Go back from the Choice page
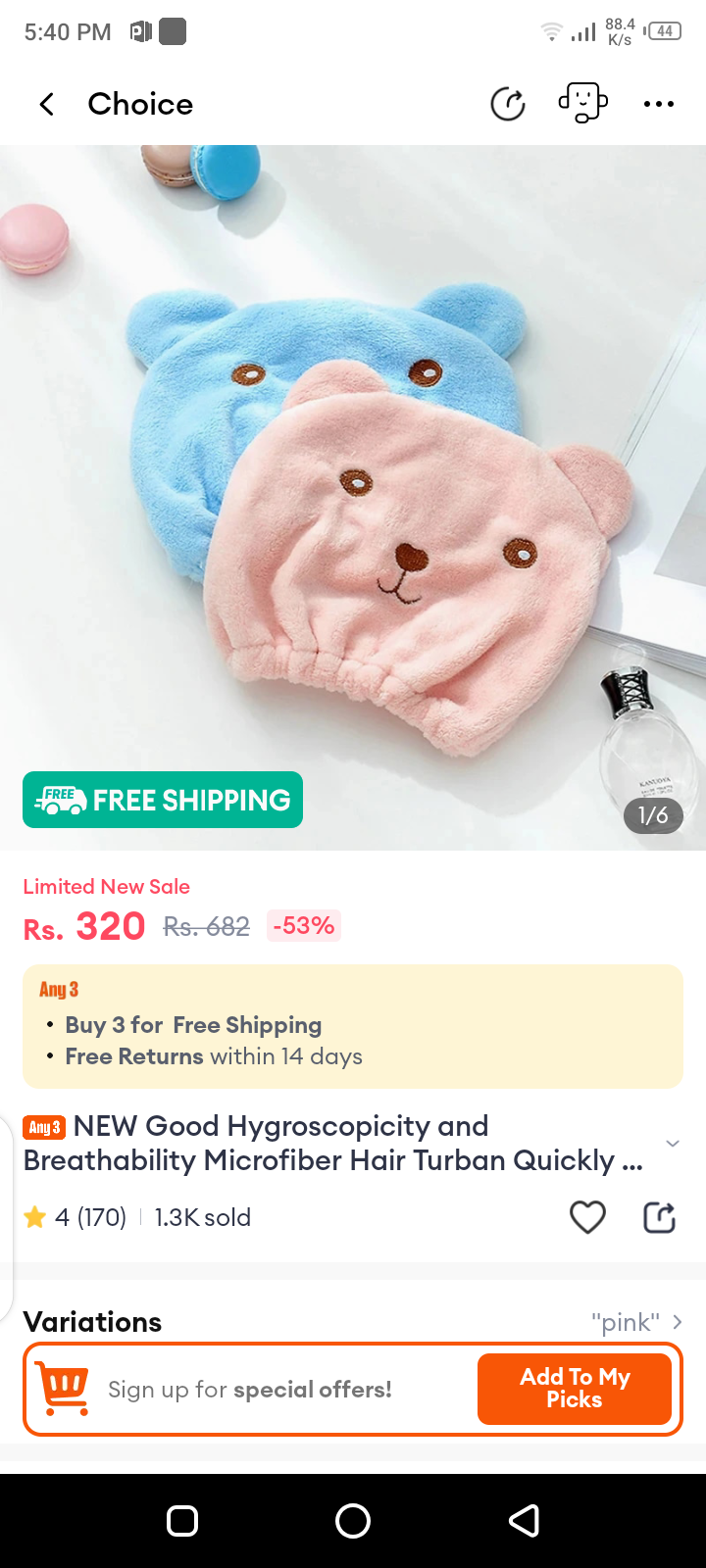 (x=46, y=104)
